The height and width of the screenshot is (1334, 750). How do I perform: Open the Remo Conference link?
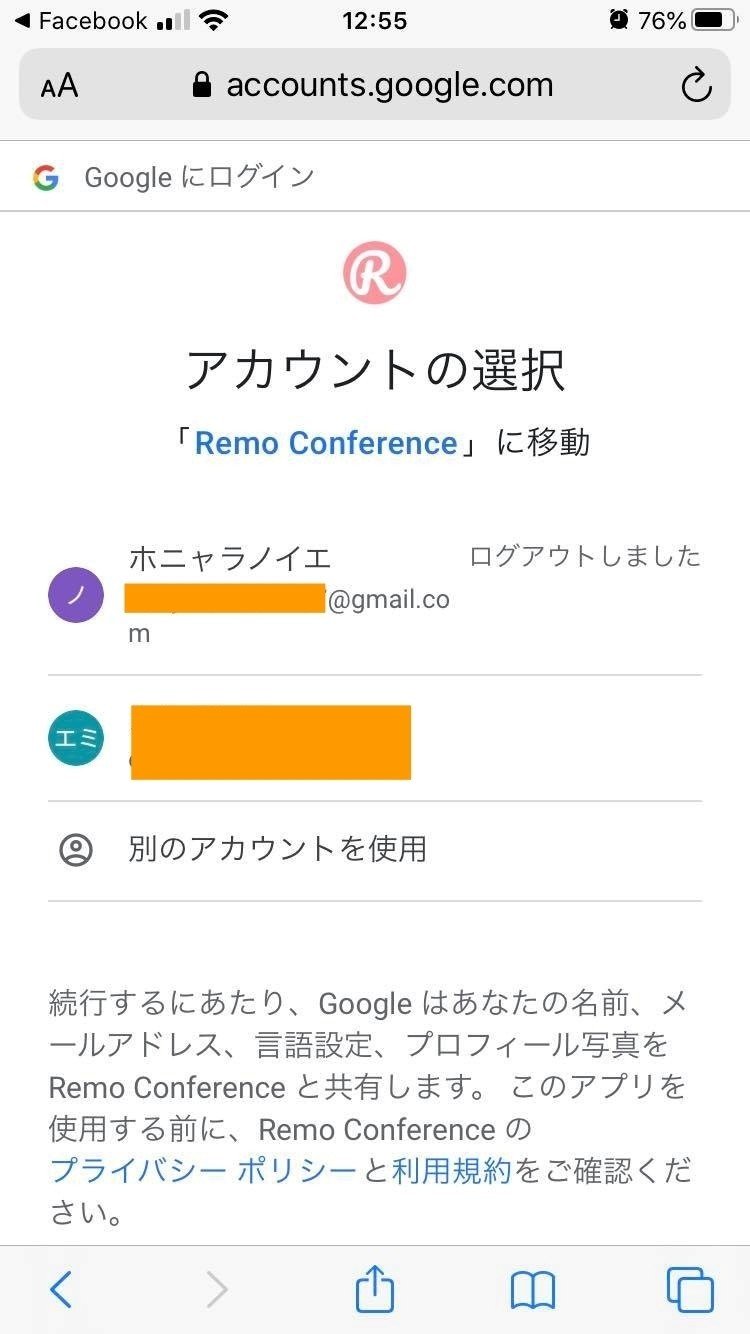coord(327,442)
